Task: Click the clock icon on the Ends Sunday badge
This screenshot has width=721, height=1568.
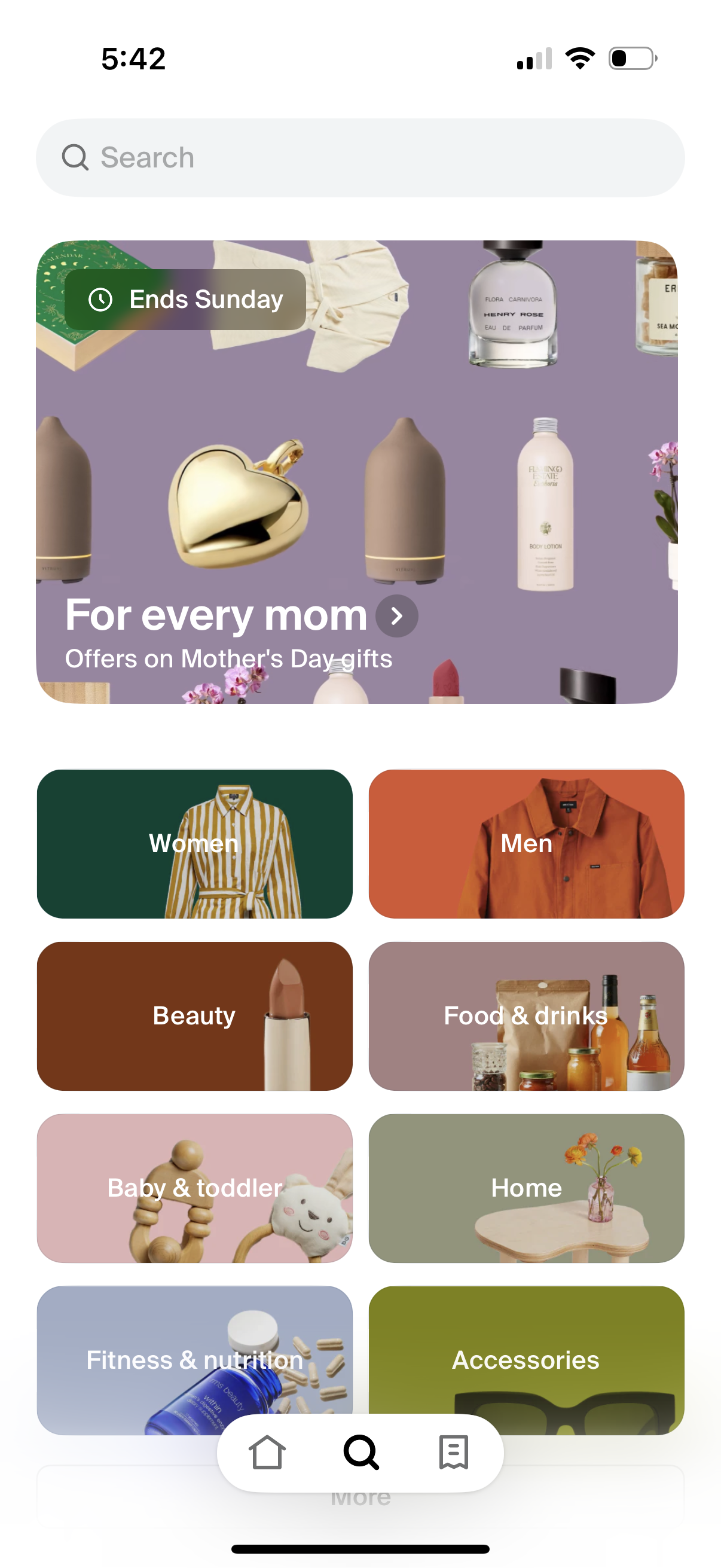Action: (x=101, y=299)
